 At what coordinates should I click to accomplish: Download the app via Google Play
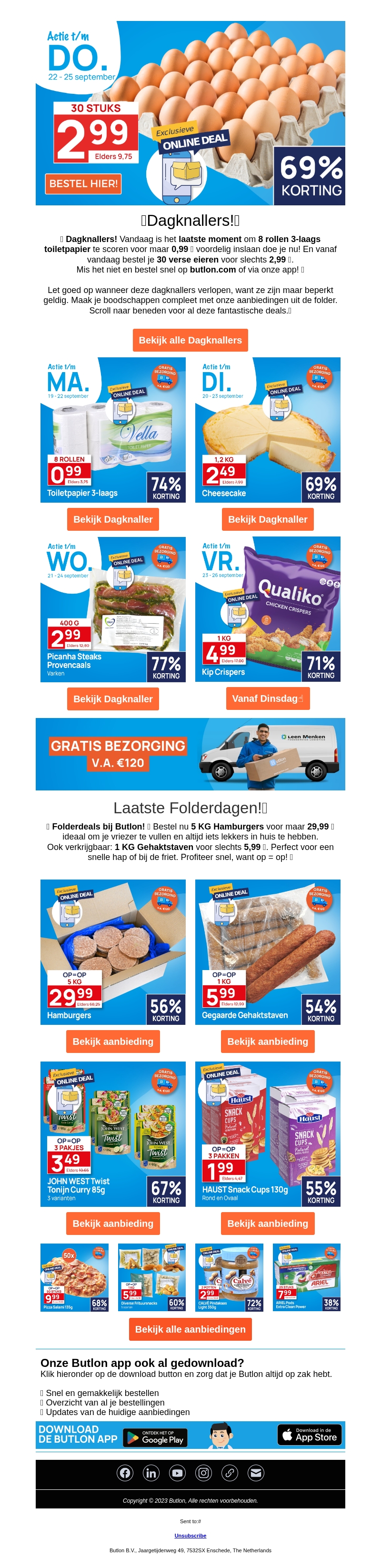(x=155, y=1438)
